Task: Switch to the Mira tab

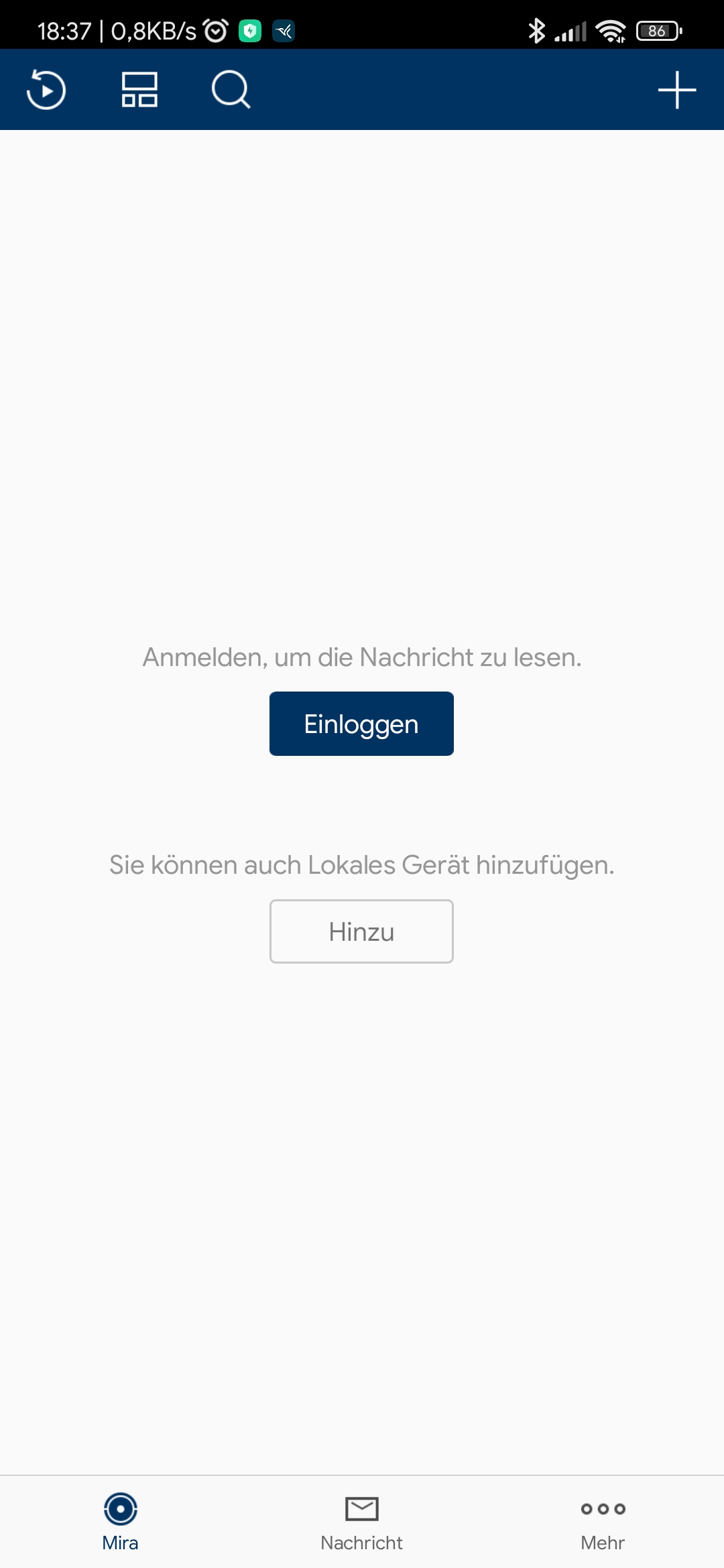Action: [121, 1522]
